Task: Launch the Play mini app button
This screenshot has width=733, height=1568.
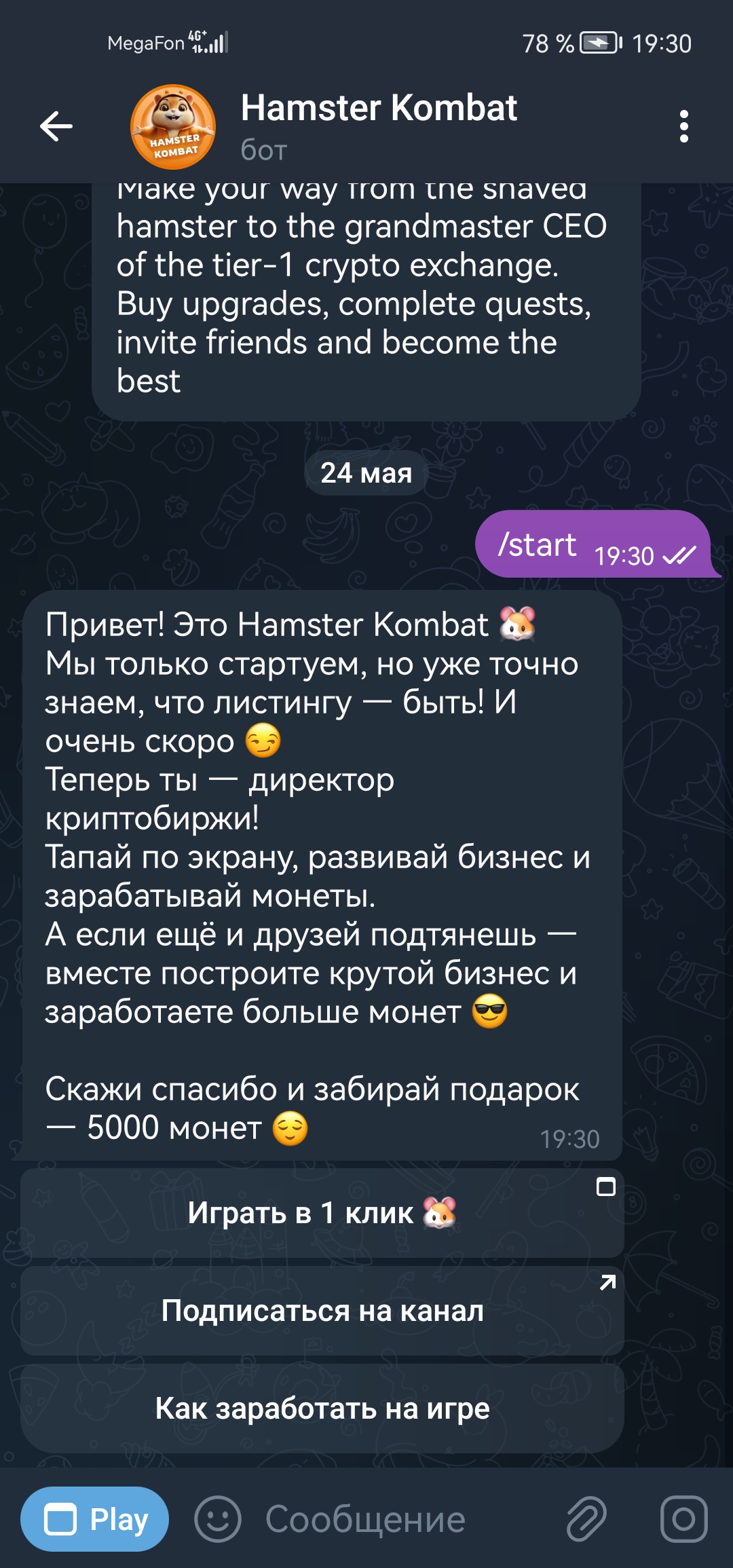Action: 95,1519
